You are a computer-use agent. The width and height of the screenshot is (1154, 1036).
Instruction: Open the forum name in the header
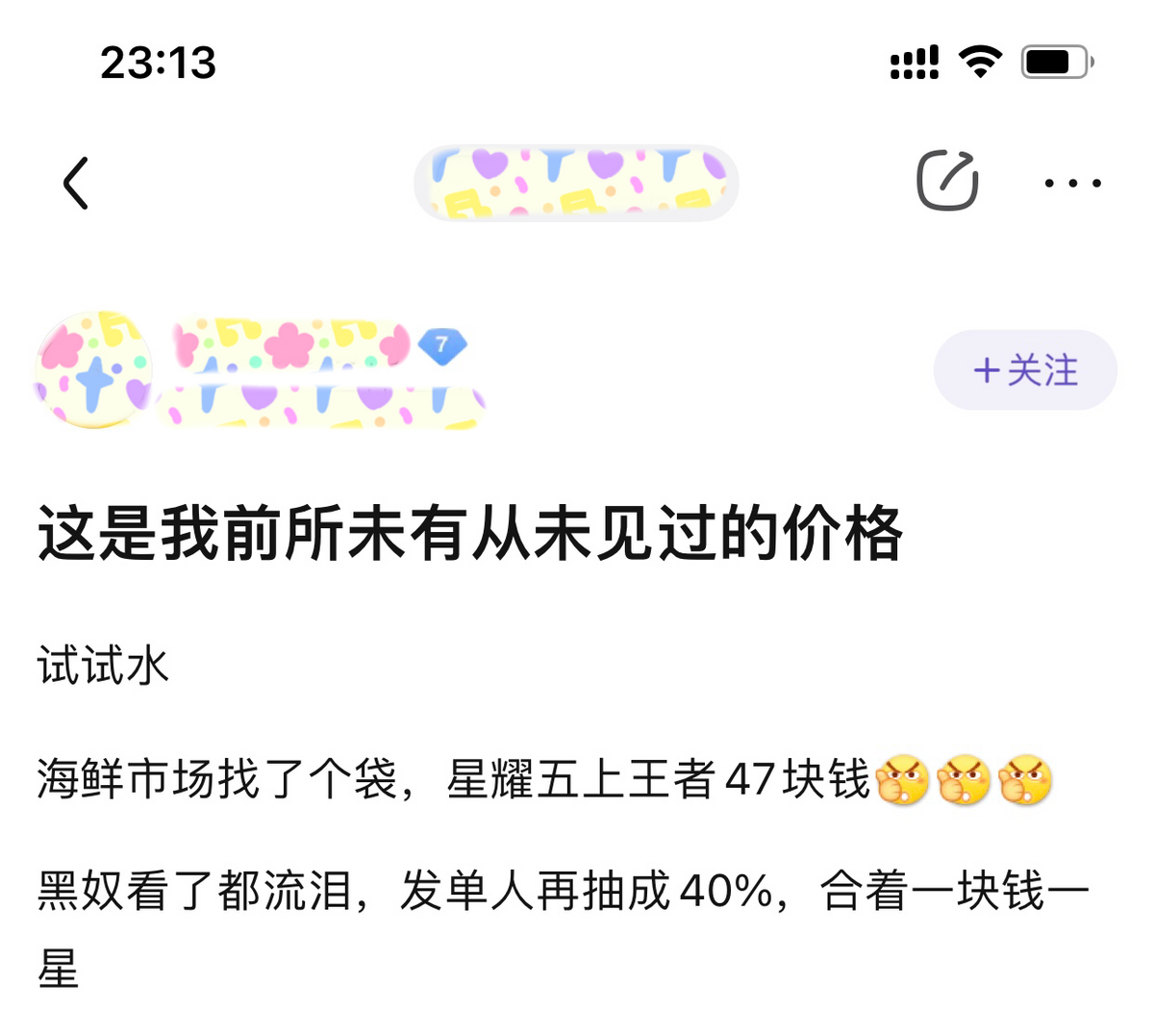tap(576, 183)
